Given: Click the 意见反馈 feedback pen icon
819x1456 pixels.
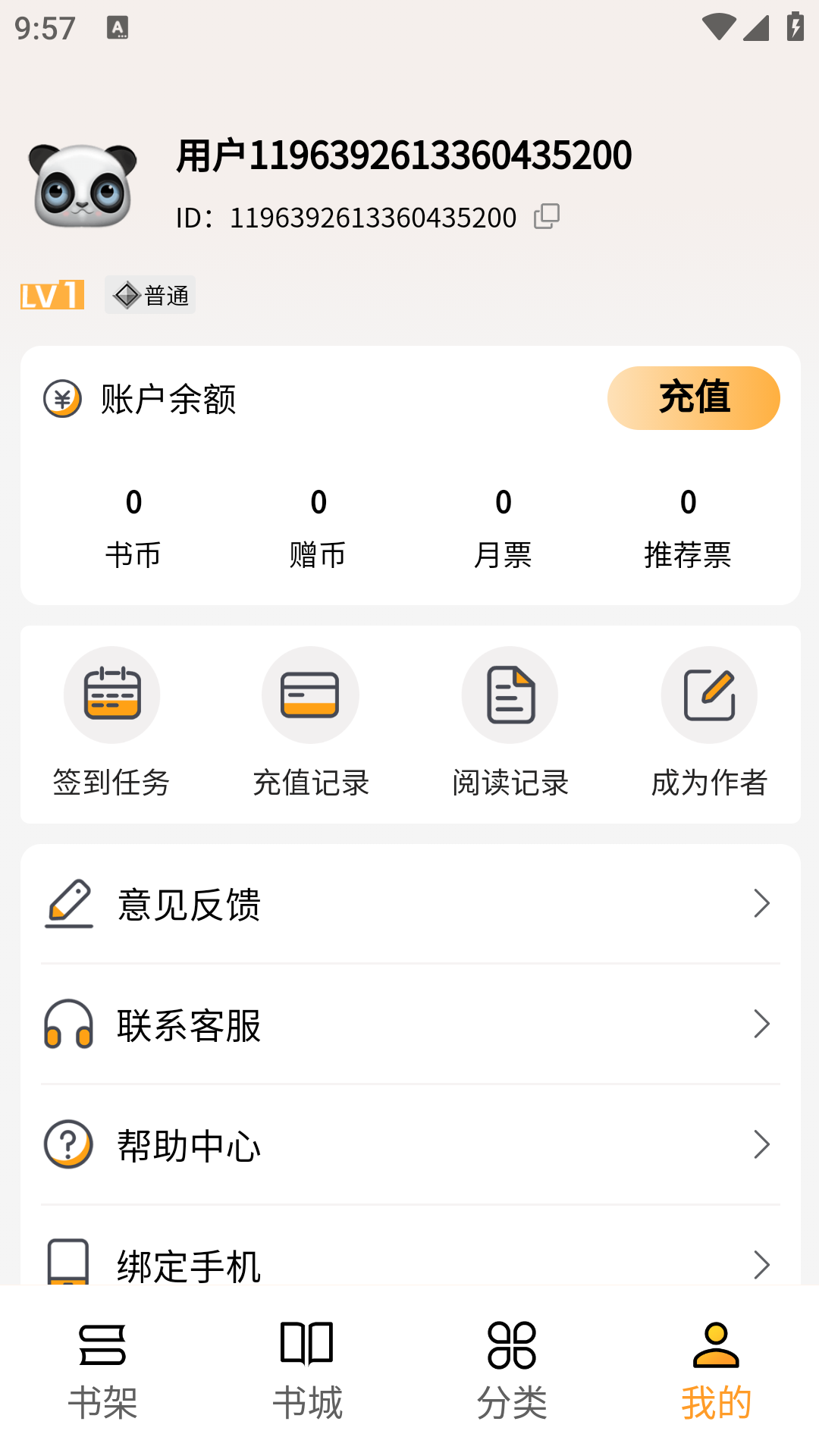Looking at the screenshot, I should click(68, 902).
